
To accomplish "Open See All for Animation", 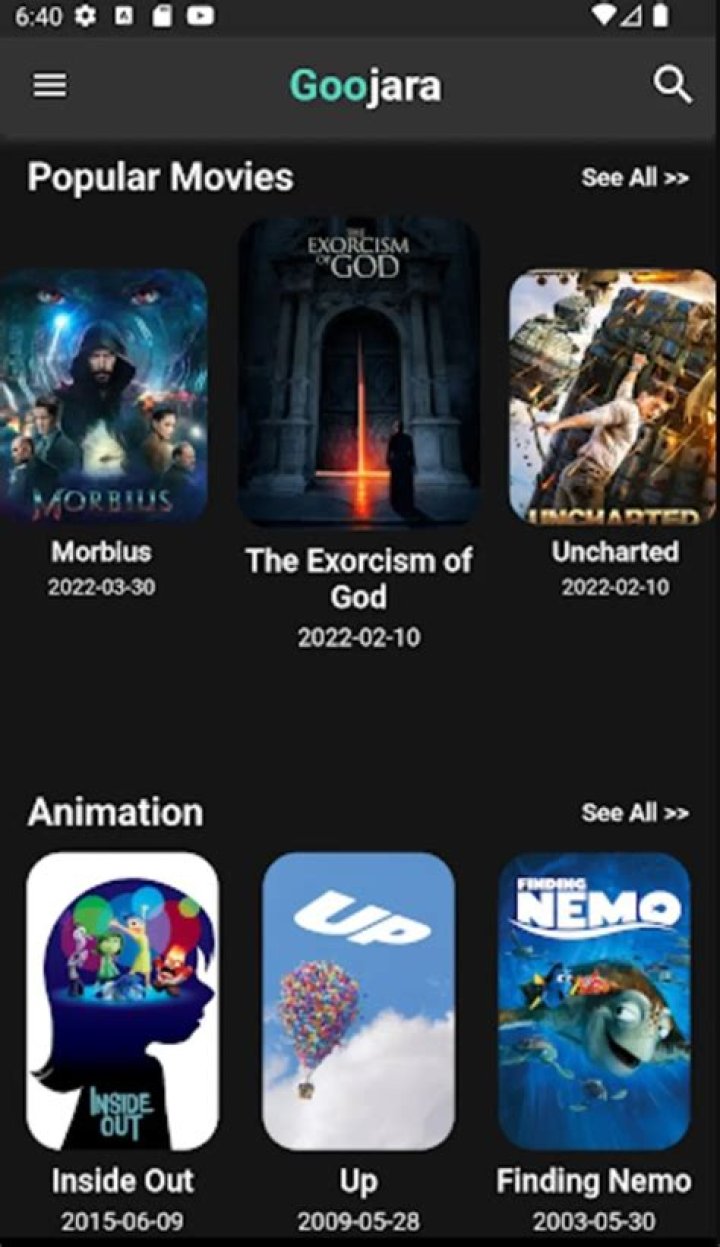I will point(635,813).
